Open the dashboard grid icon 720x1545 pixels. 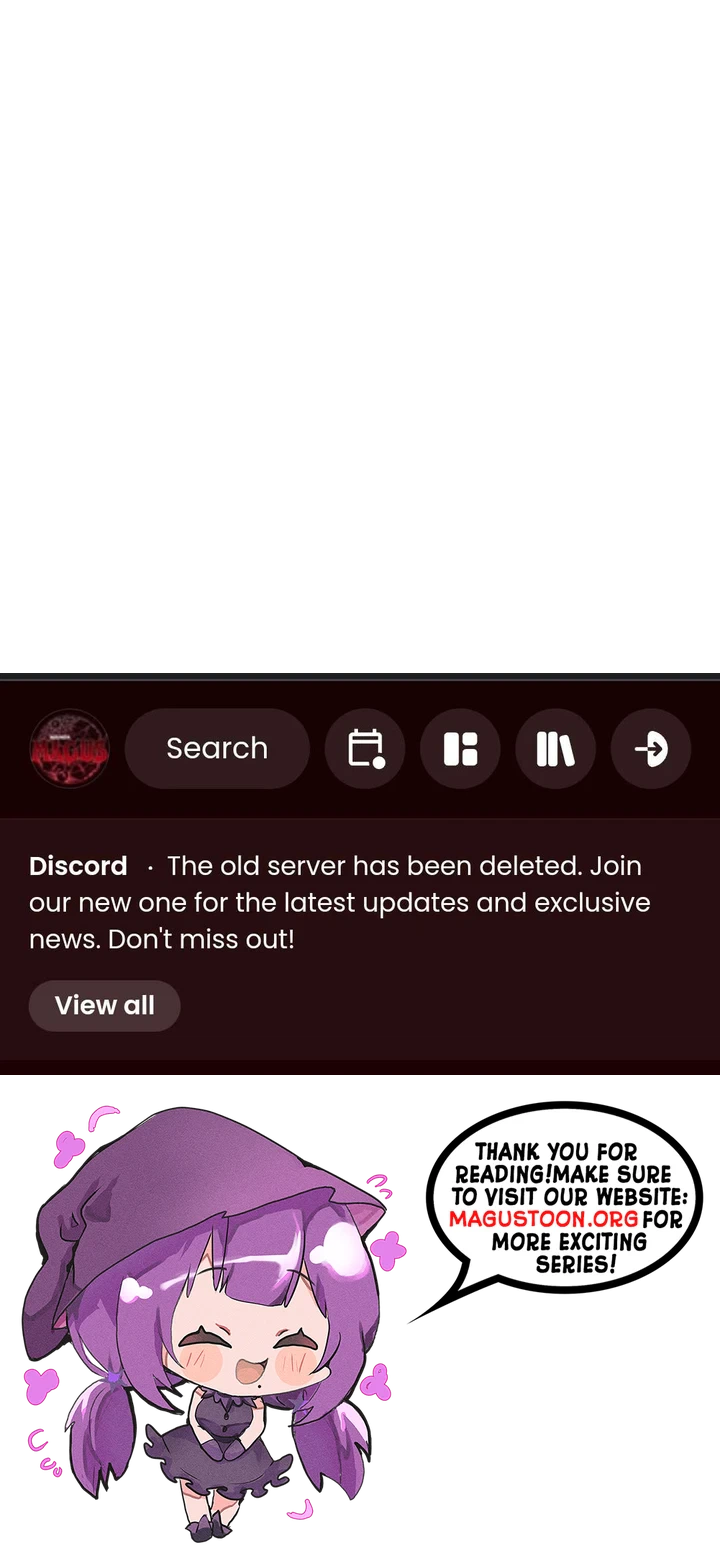pyautogui.click(x=460, y=748)
